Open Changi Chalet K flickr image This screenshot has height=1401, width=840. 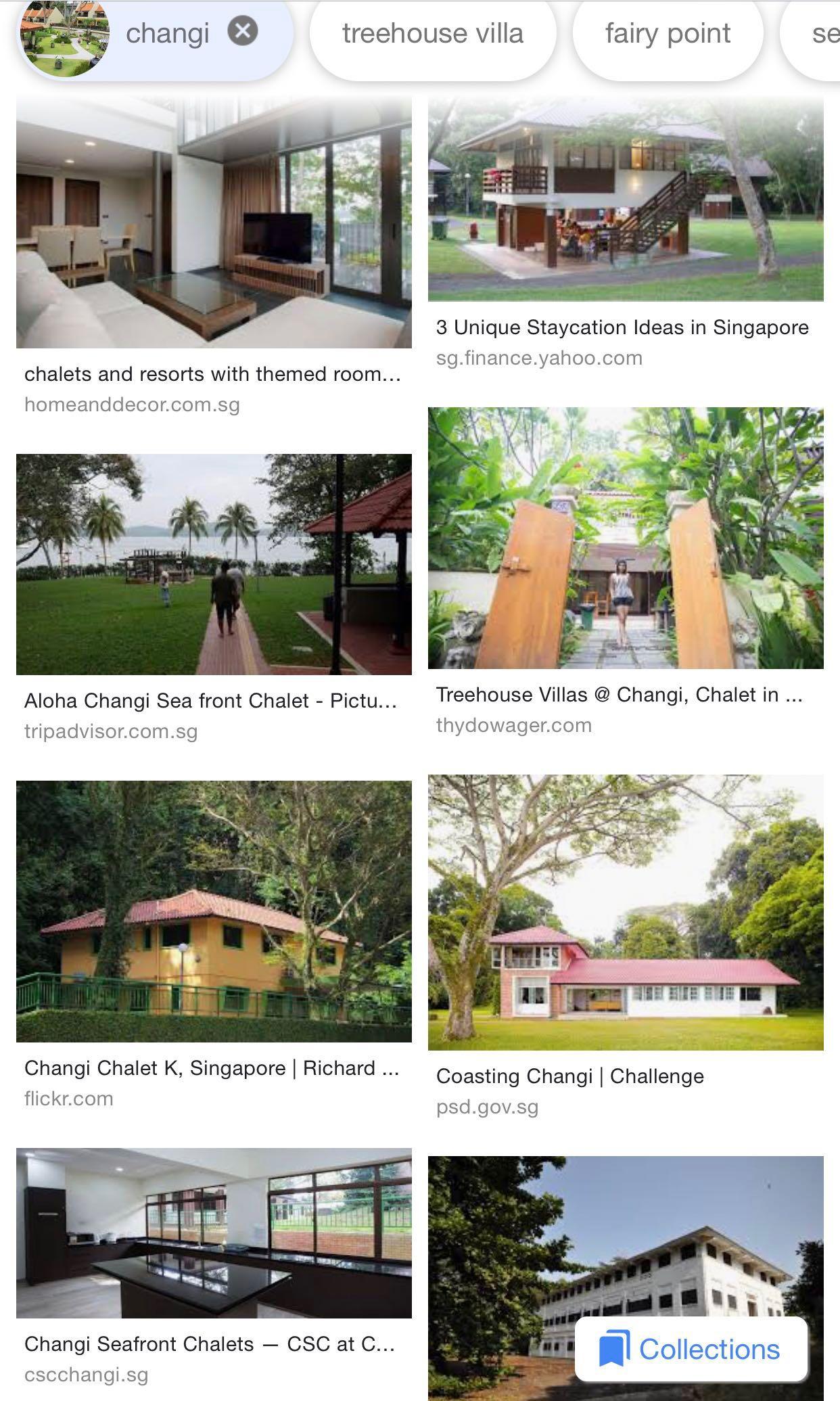[x=214, y=911]
